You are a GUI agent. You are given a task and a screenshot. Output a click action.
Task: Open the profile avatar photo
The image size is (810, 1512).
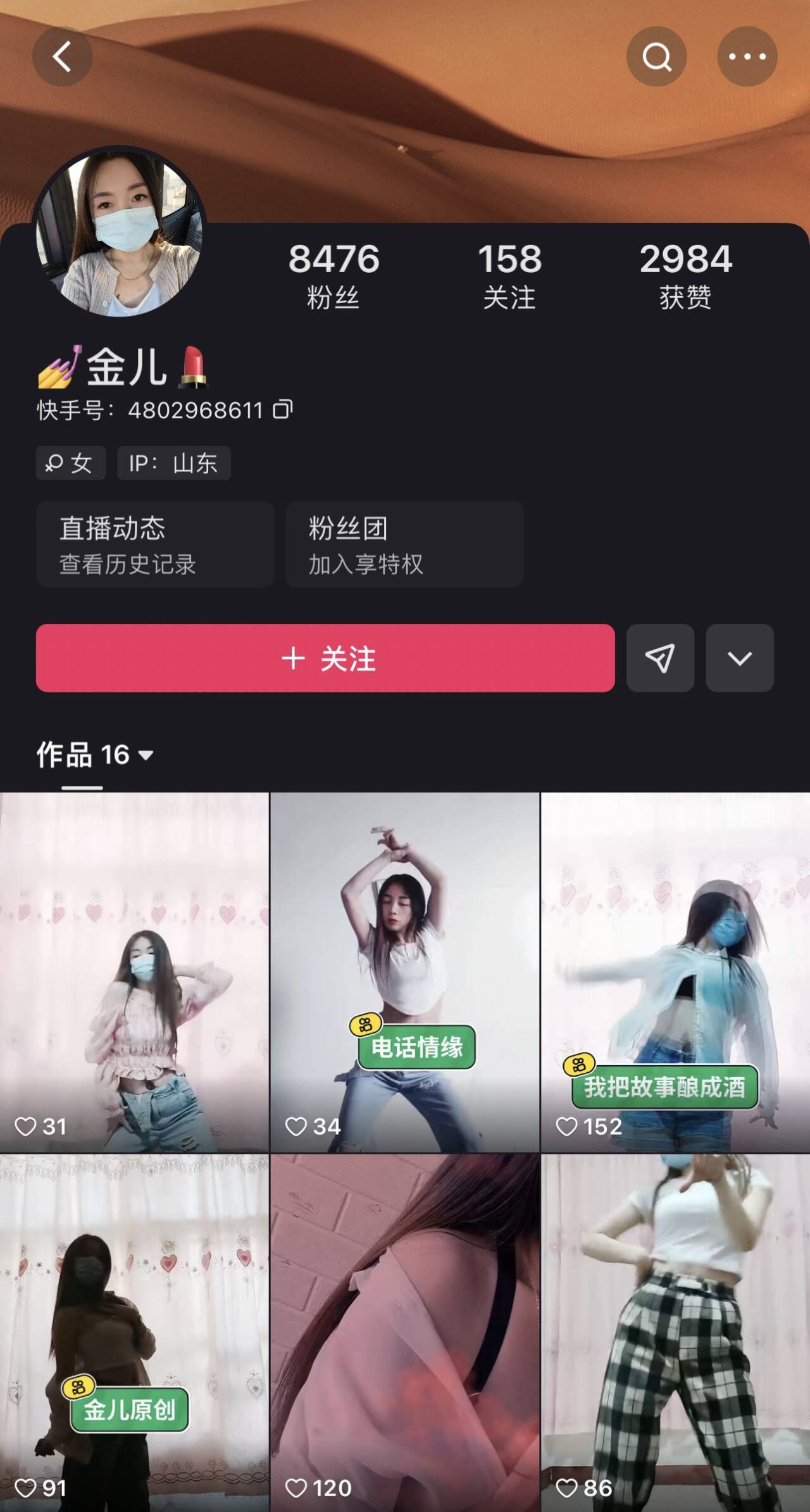coord(120,232)
